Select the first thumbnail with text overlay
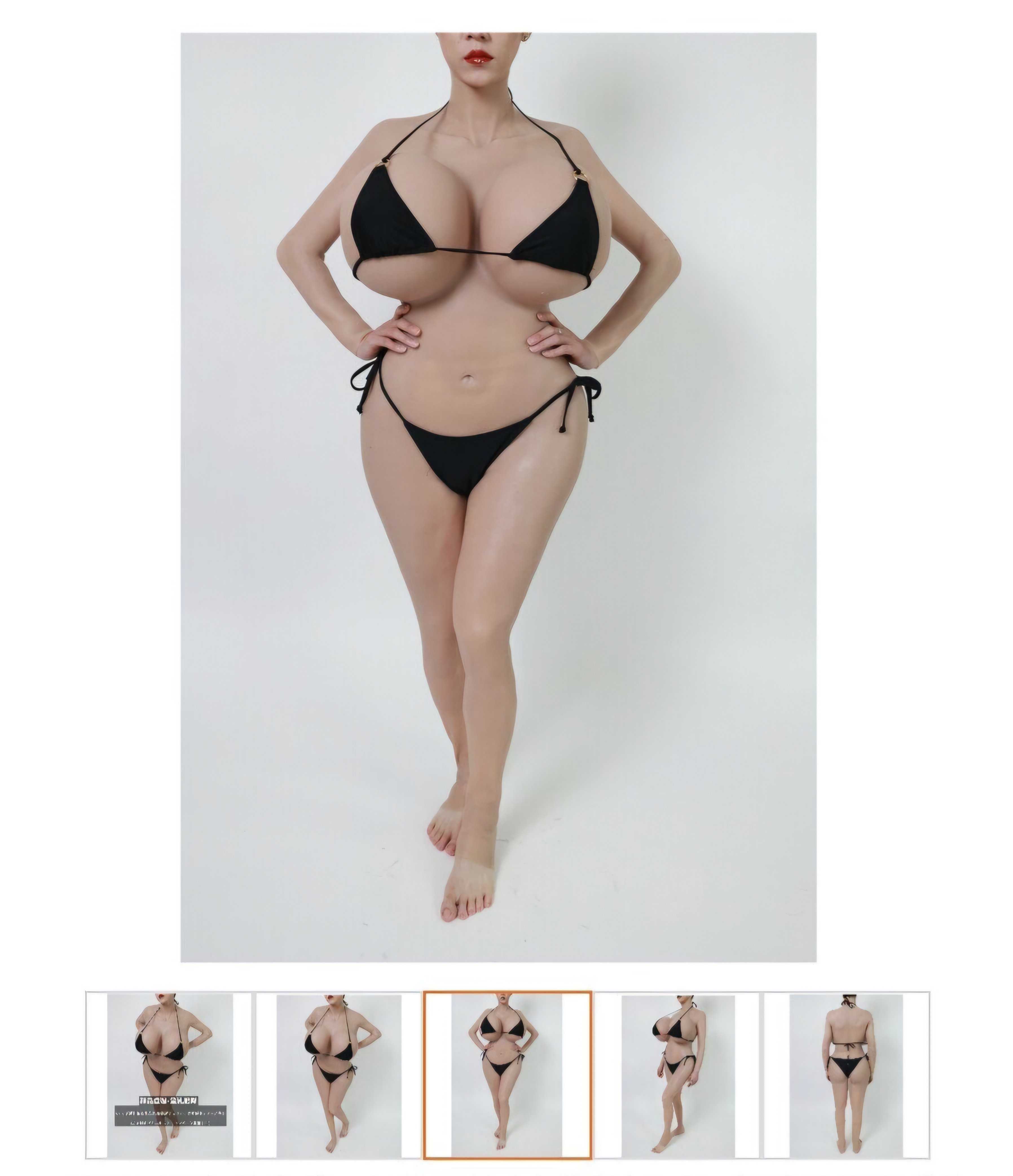The image size is (1013, 1176). (x=169, y=1083)
